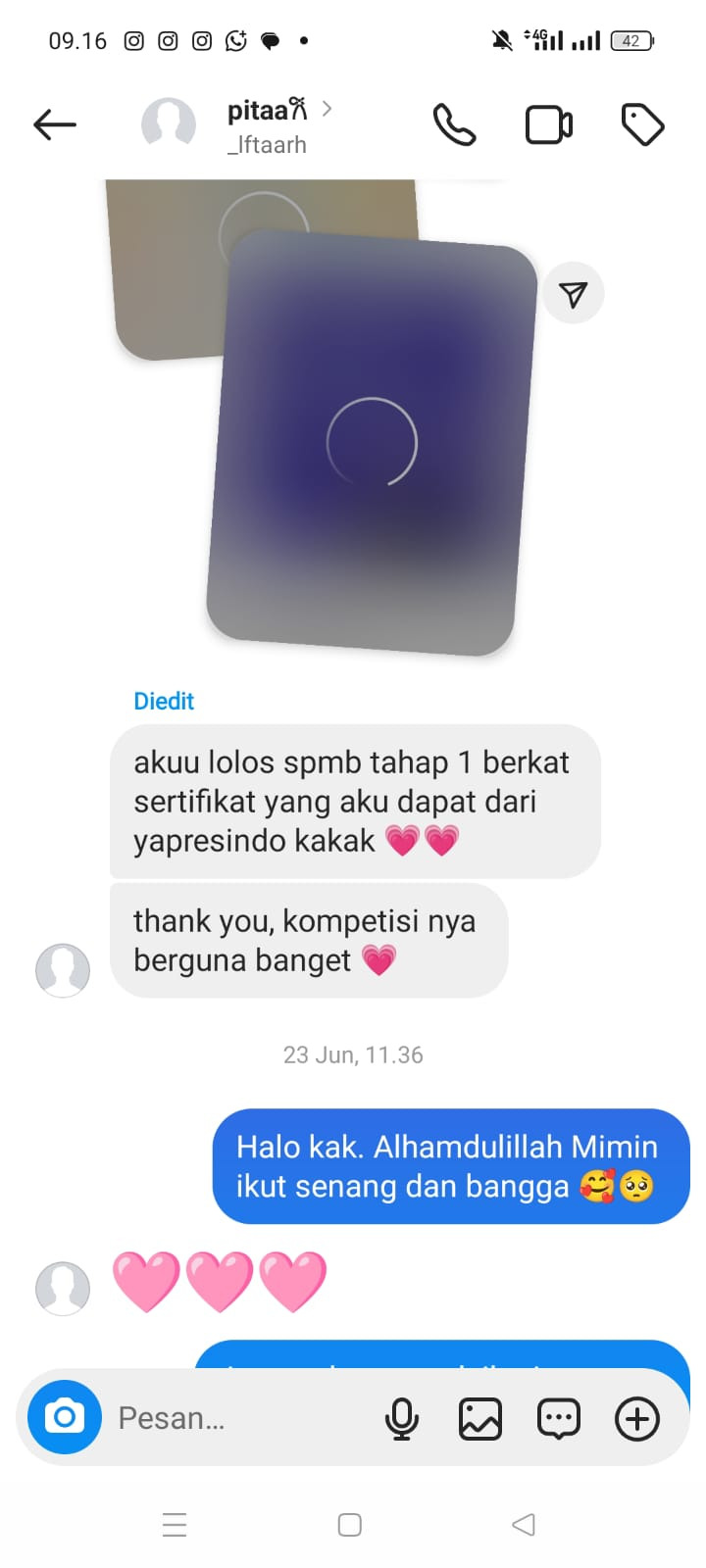The height and width of the screenshot is (1568, 706).
Task: Open more options with plus icon
Action: 637,1418
